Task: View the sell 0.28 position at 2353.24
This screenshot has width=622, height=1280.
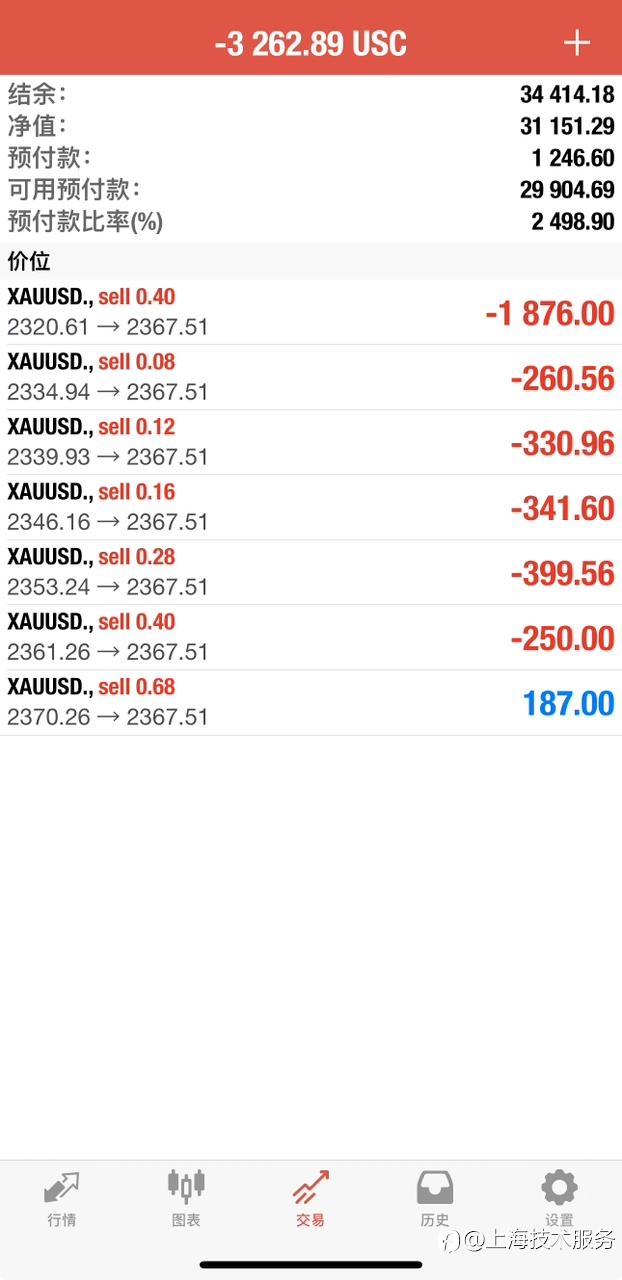Action: point(311,572)
